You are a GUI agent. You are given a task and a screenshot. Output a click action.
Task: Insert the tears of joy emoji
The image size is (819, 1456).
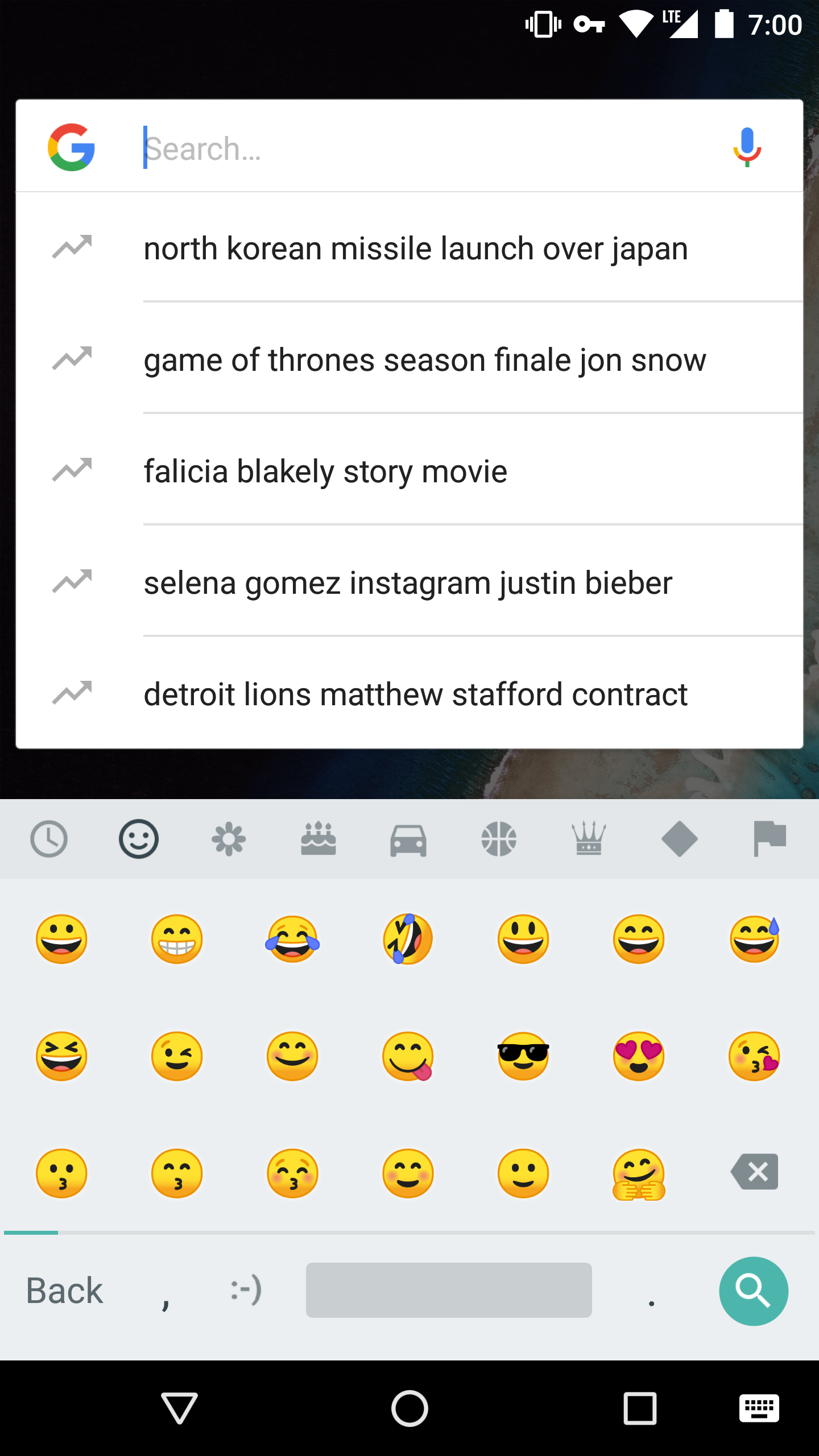click(292, 939)
